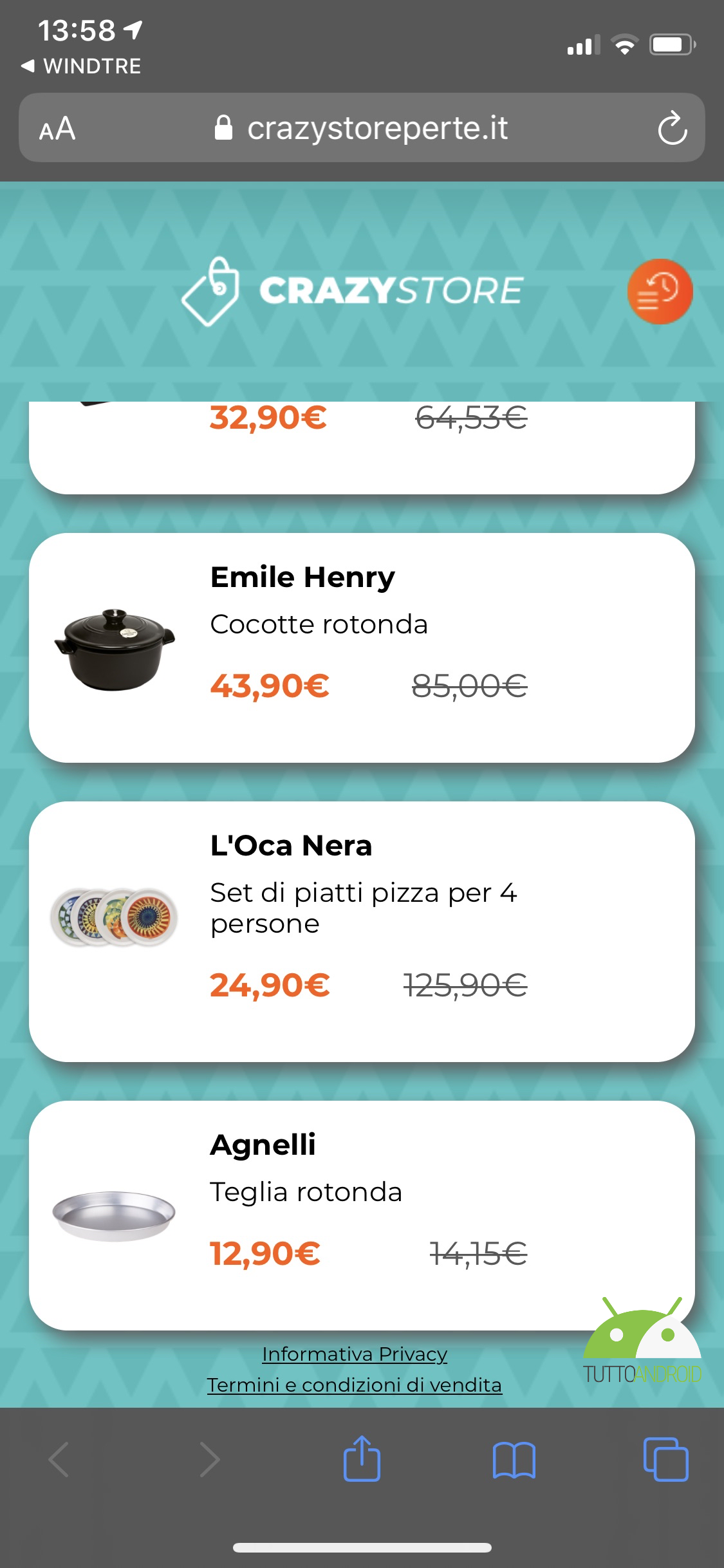Share this page via Safari share icon
The height and width of the screenshot is (1568, 724).
tap(362, 1459)
